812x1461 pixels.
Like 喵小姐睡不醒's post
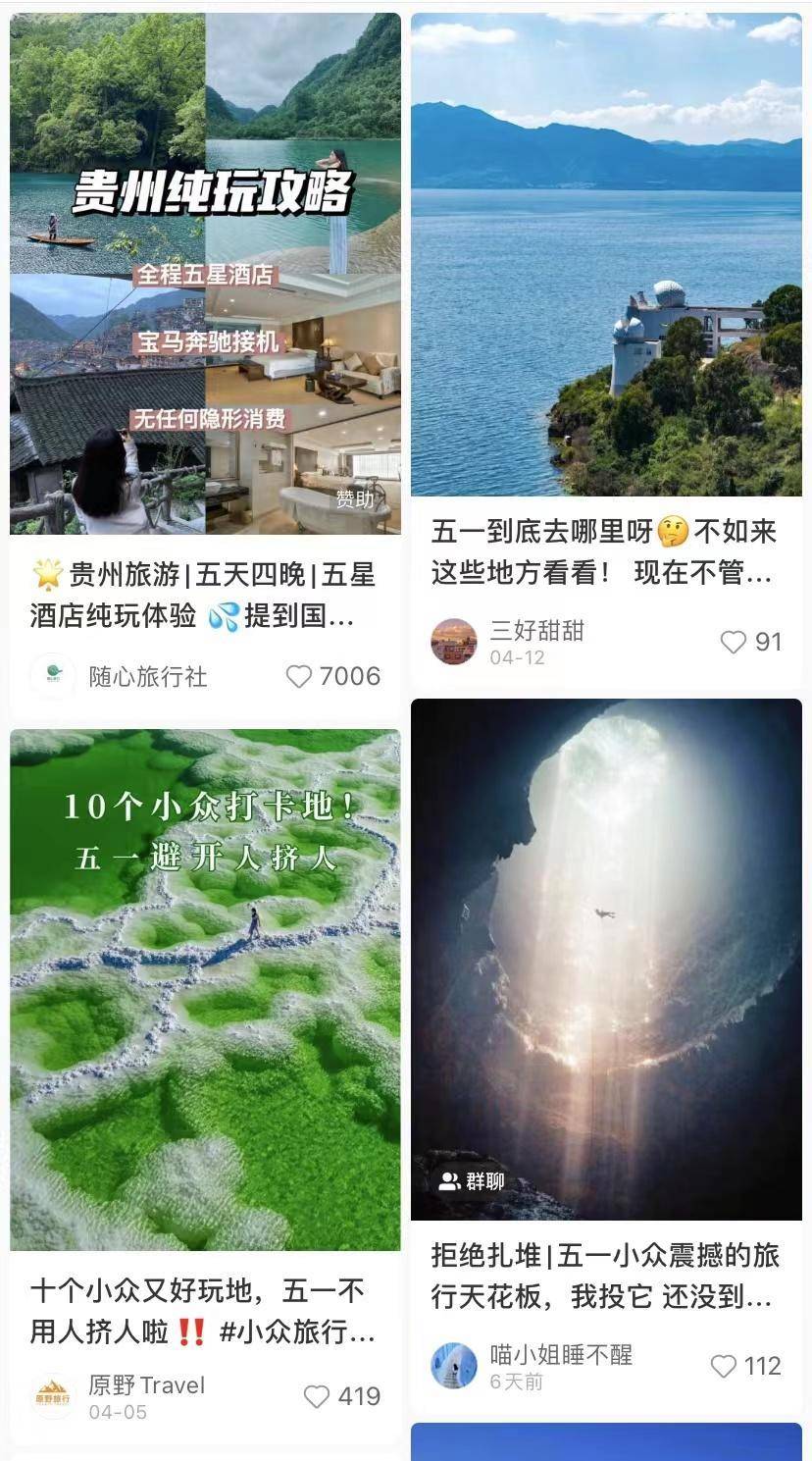(724, 1366)
